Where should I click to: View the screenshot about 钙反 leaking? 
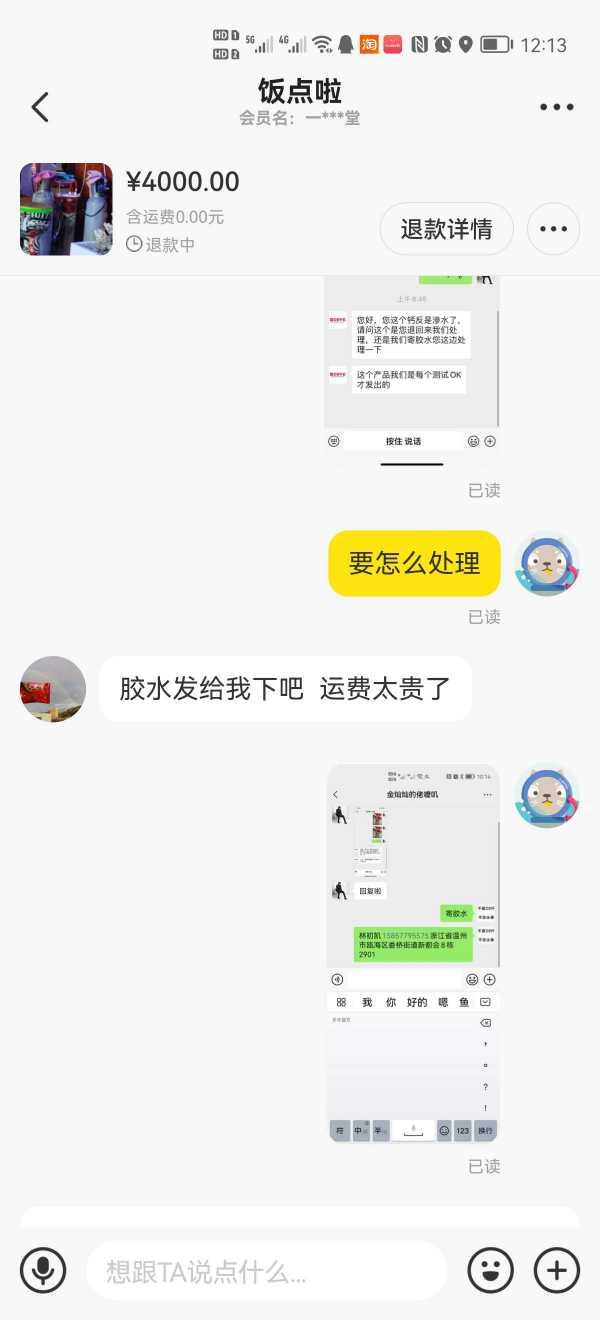click(412, 370)
